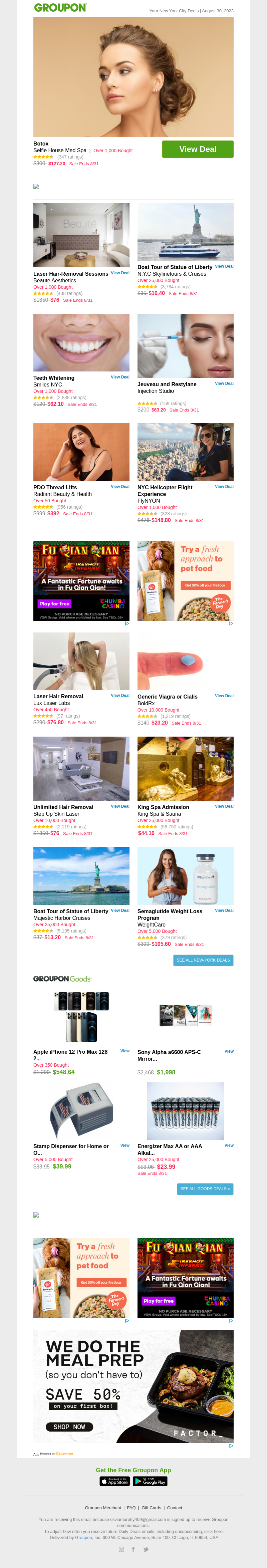Open the Gift Cards footer link
The height and width of the screenshot is (1568, 267).
(x=152, y=1508)
